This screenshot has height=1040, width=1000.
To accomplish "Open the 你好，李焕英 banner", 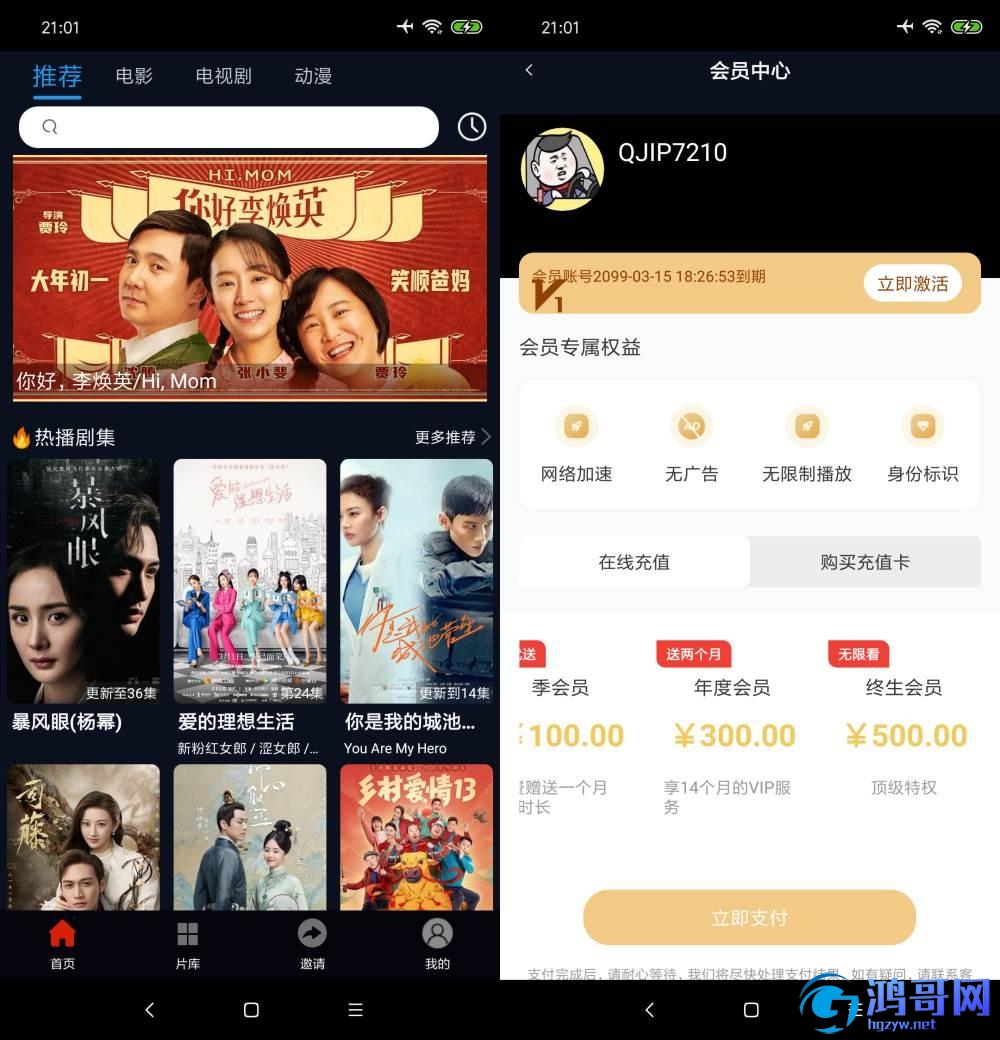I will (x=250, y=278).
